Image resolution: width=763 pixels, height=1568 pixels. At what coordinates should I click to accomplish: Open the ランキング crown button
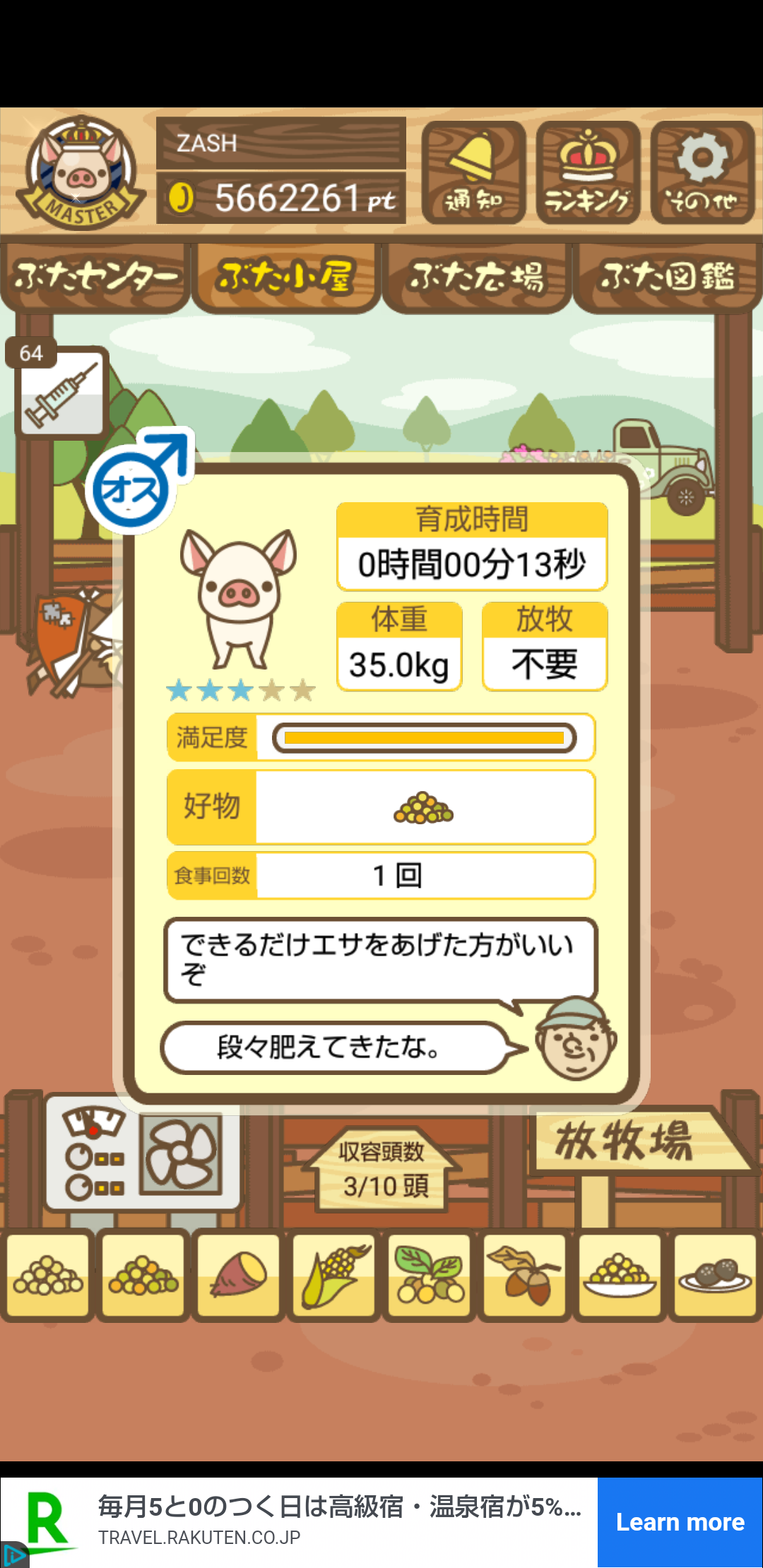tap(588, 172)
